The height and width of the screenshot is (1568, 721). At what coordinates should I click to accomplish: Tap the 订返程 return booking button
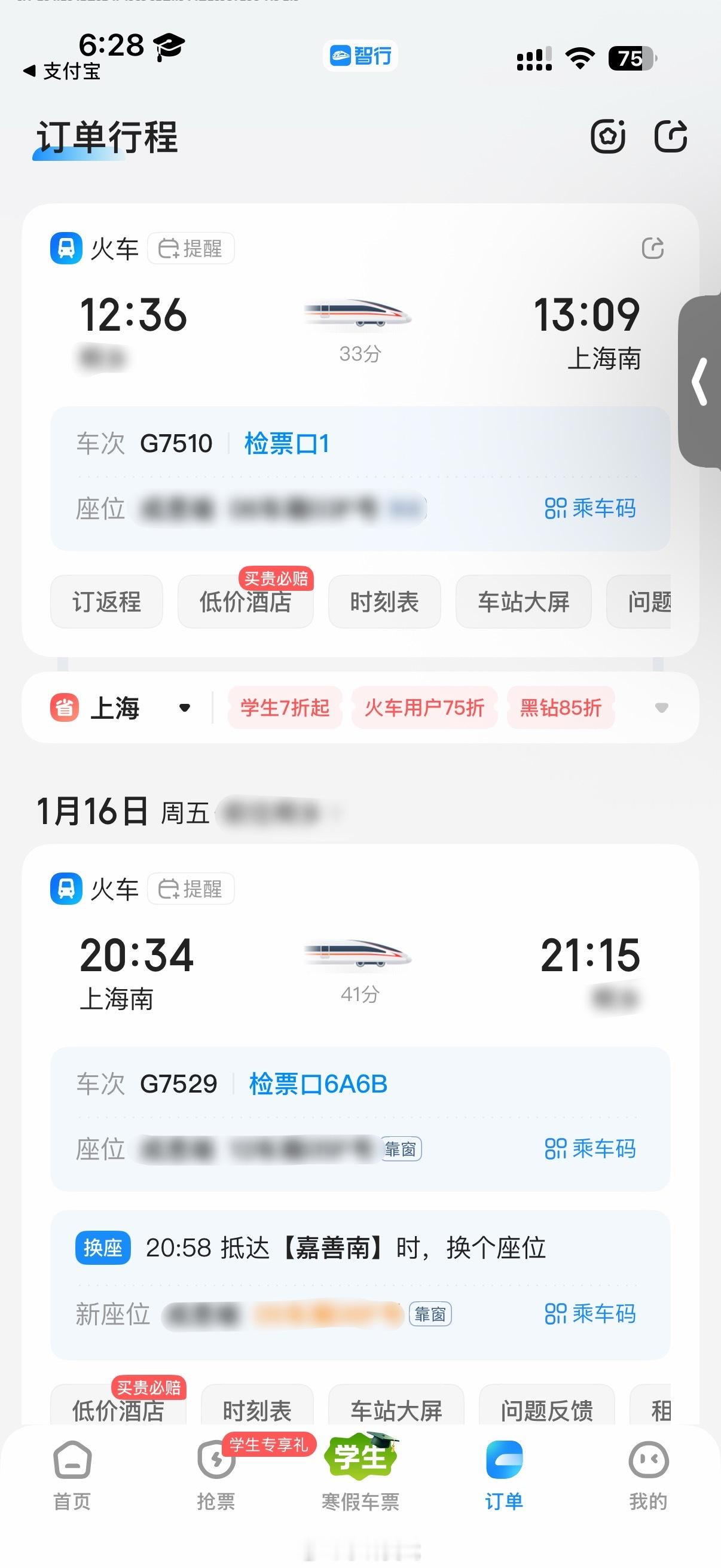(106, 602)
